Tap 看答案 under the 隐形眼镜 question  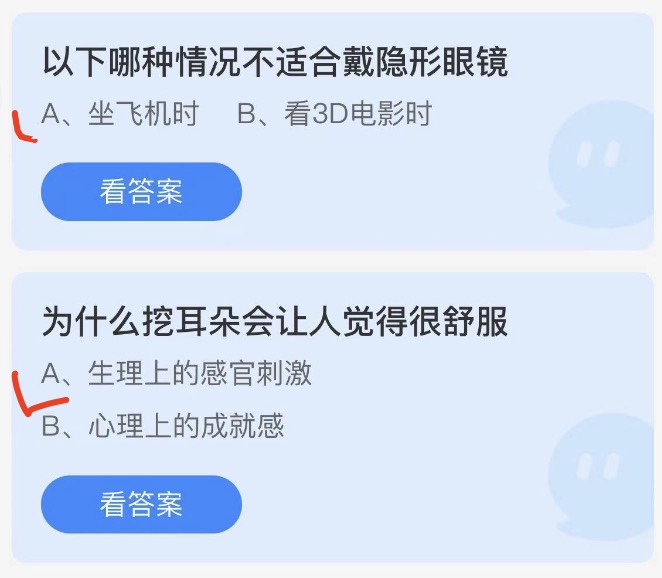tap(141, 191)
